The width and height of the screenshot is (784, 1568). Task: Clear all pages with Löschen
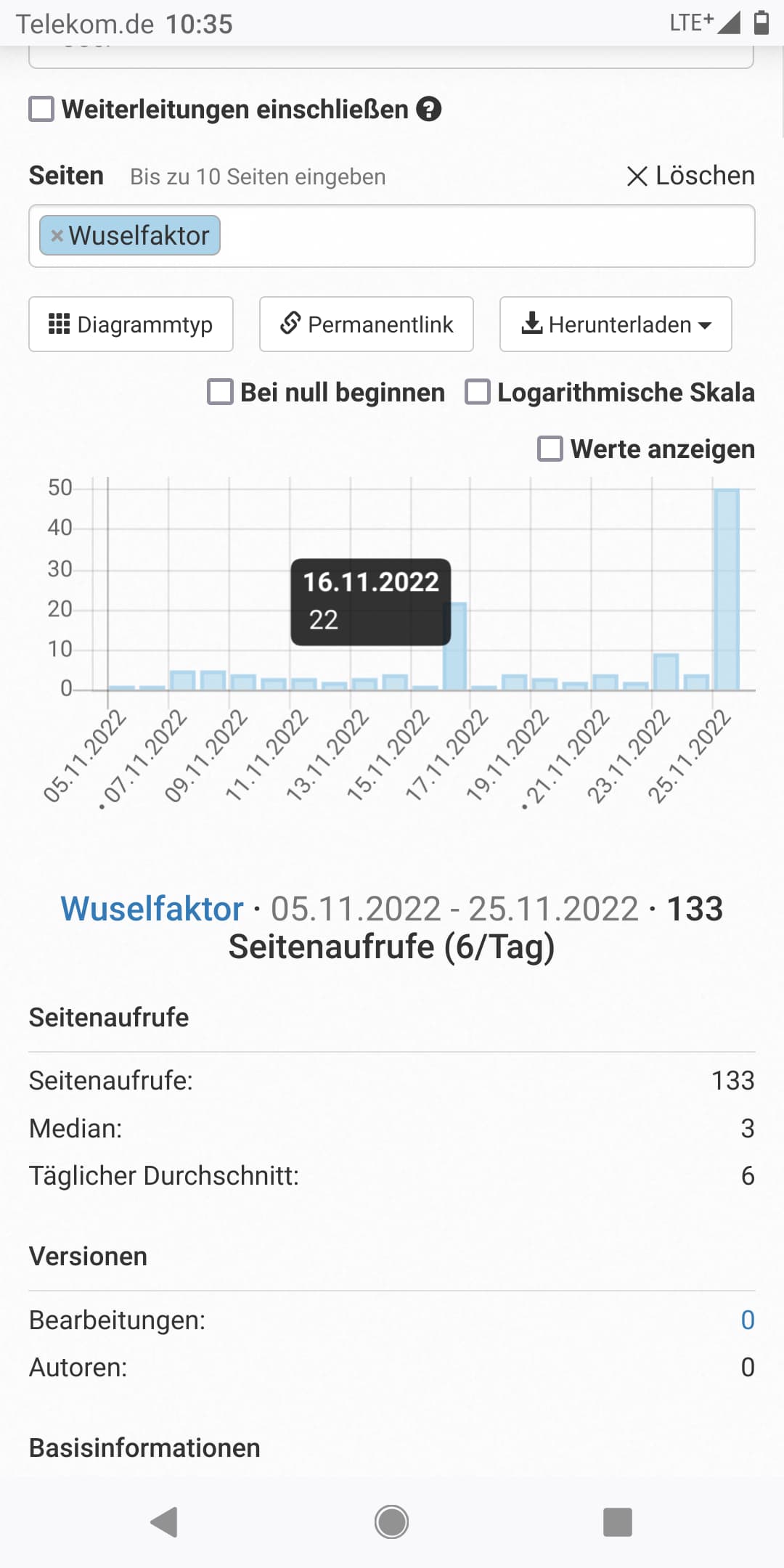[x=690, y=176]
